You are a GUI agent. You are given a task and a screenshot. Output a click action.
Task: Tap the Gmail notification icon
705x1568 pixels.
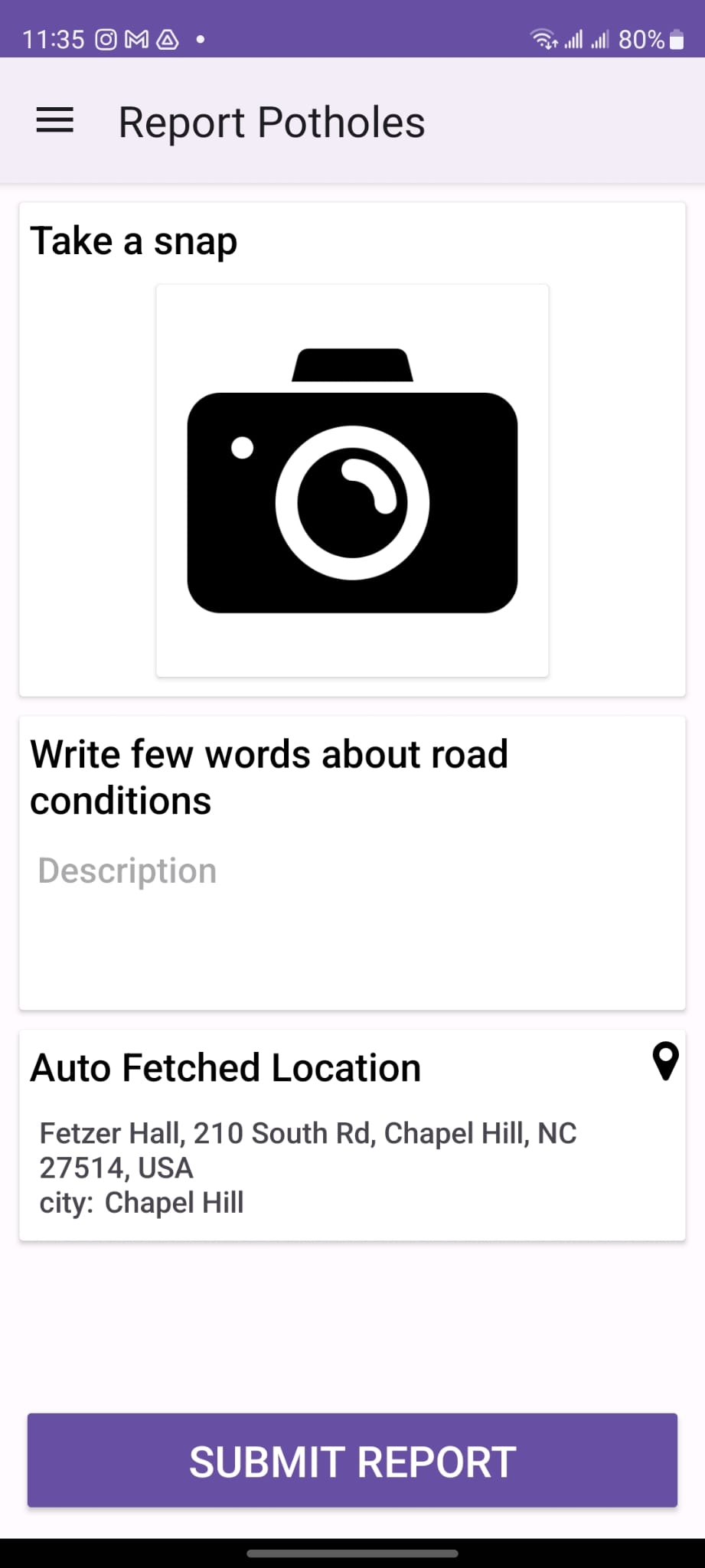pos(136,38)
